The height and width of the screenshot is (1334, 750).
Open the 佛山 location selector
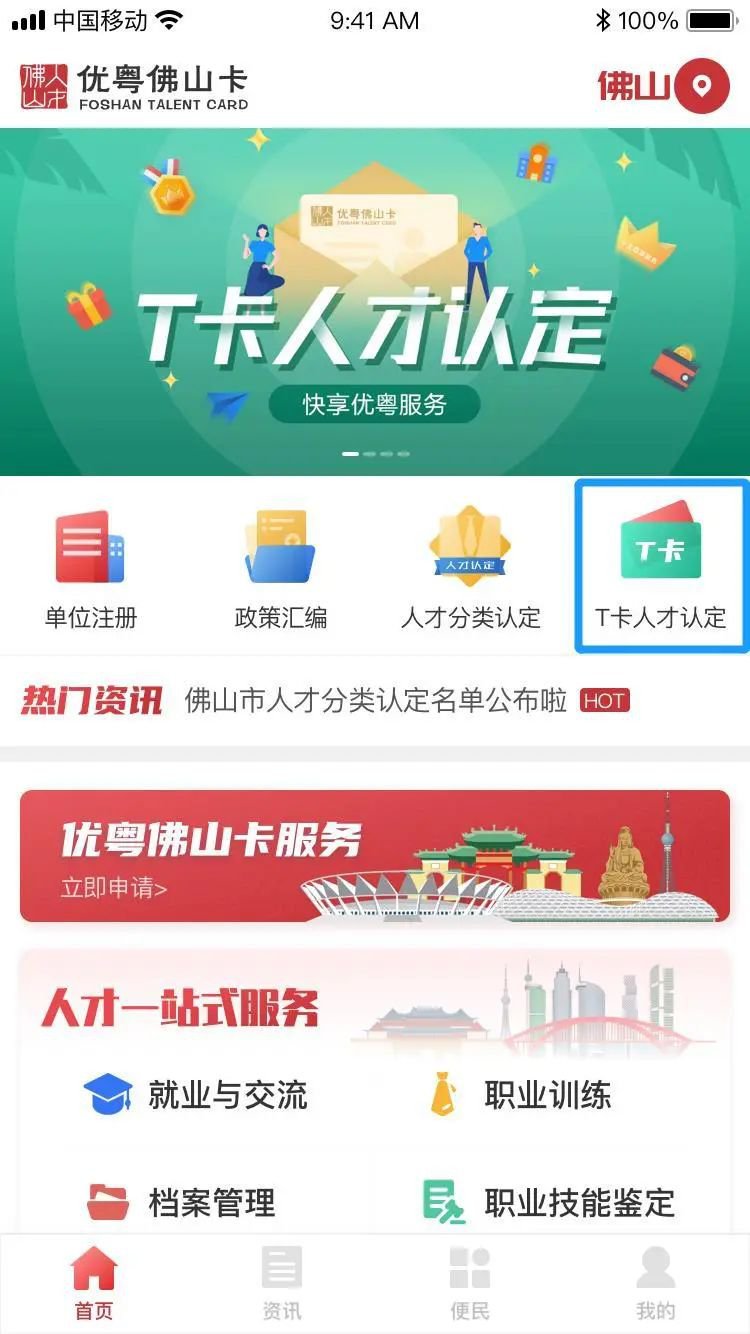coord(663,87)
